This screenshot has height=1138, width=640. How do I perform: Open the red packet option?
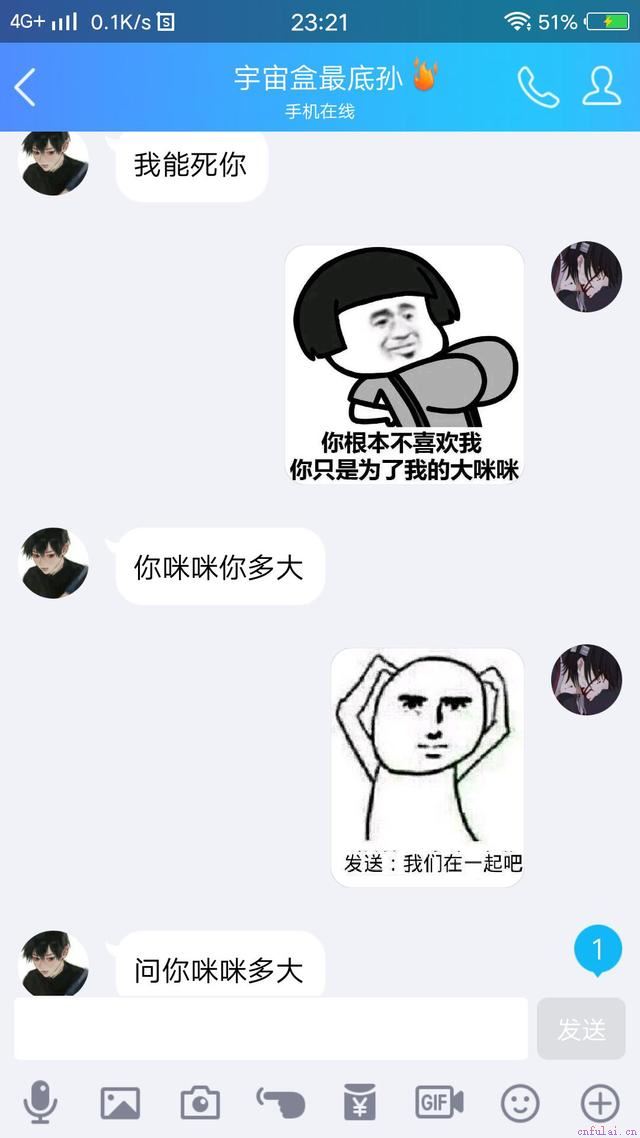click(x=359, y=1103)
